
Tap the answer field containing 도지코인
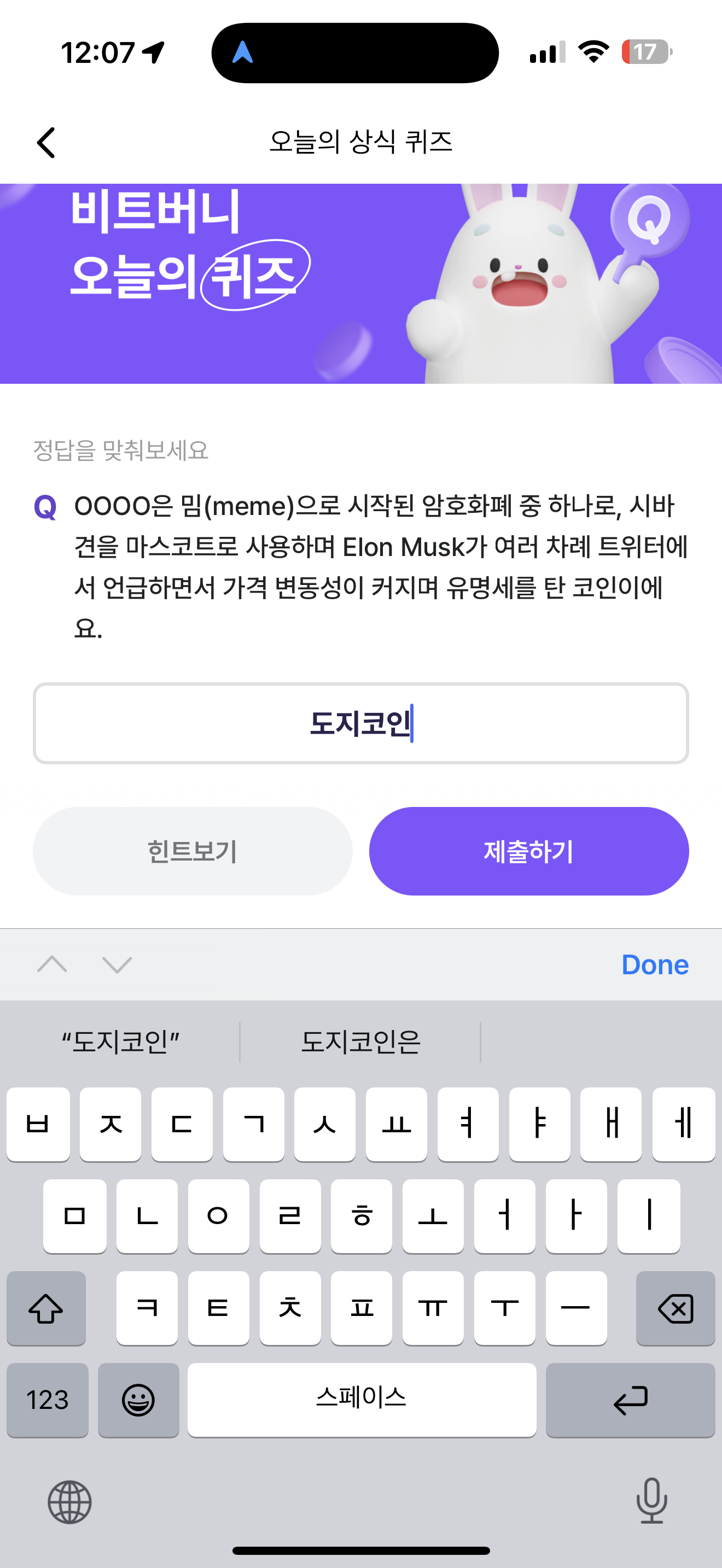pos(361,723)
